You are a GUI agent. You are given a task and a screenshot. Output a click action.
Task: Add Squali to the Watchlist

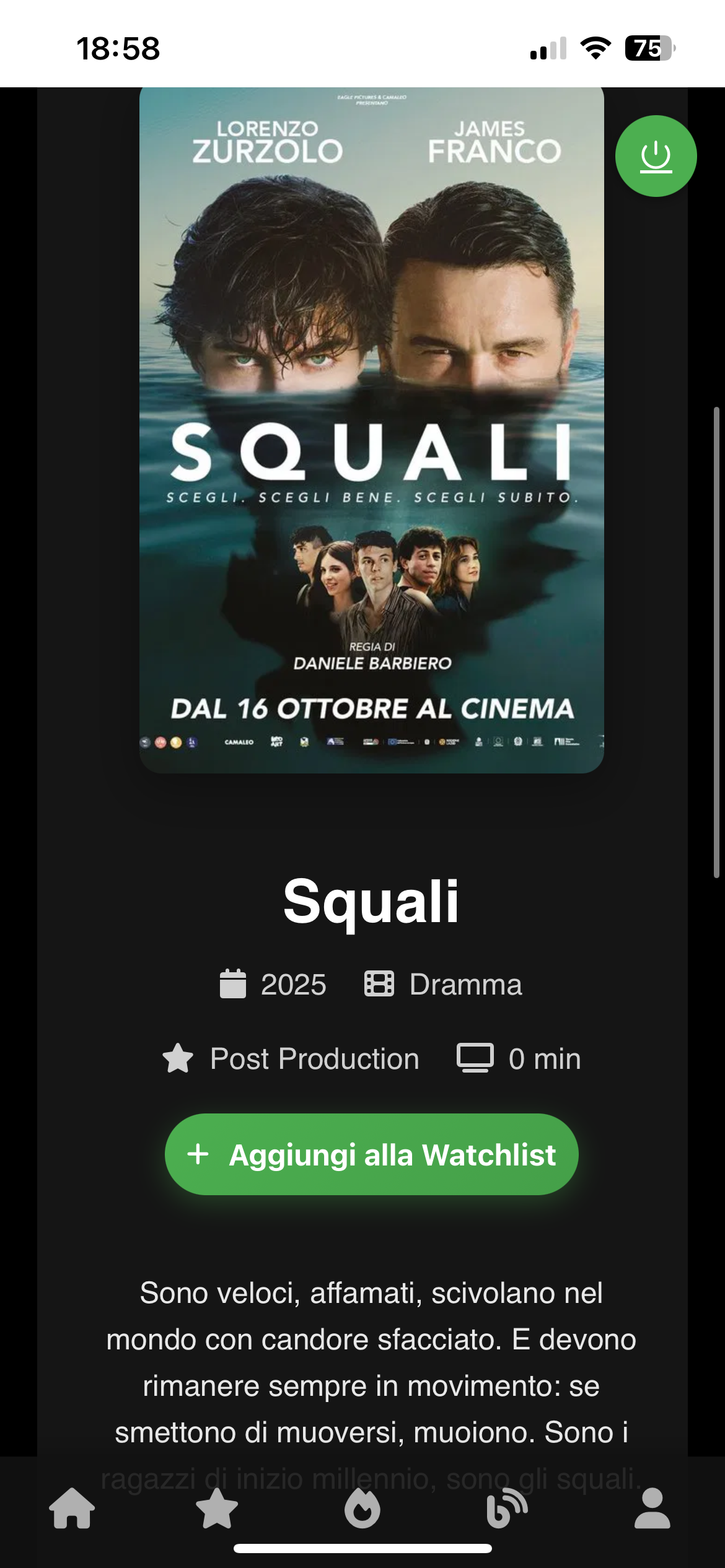(x=371, y=1155)
